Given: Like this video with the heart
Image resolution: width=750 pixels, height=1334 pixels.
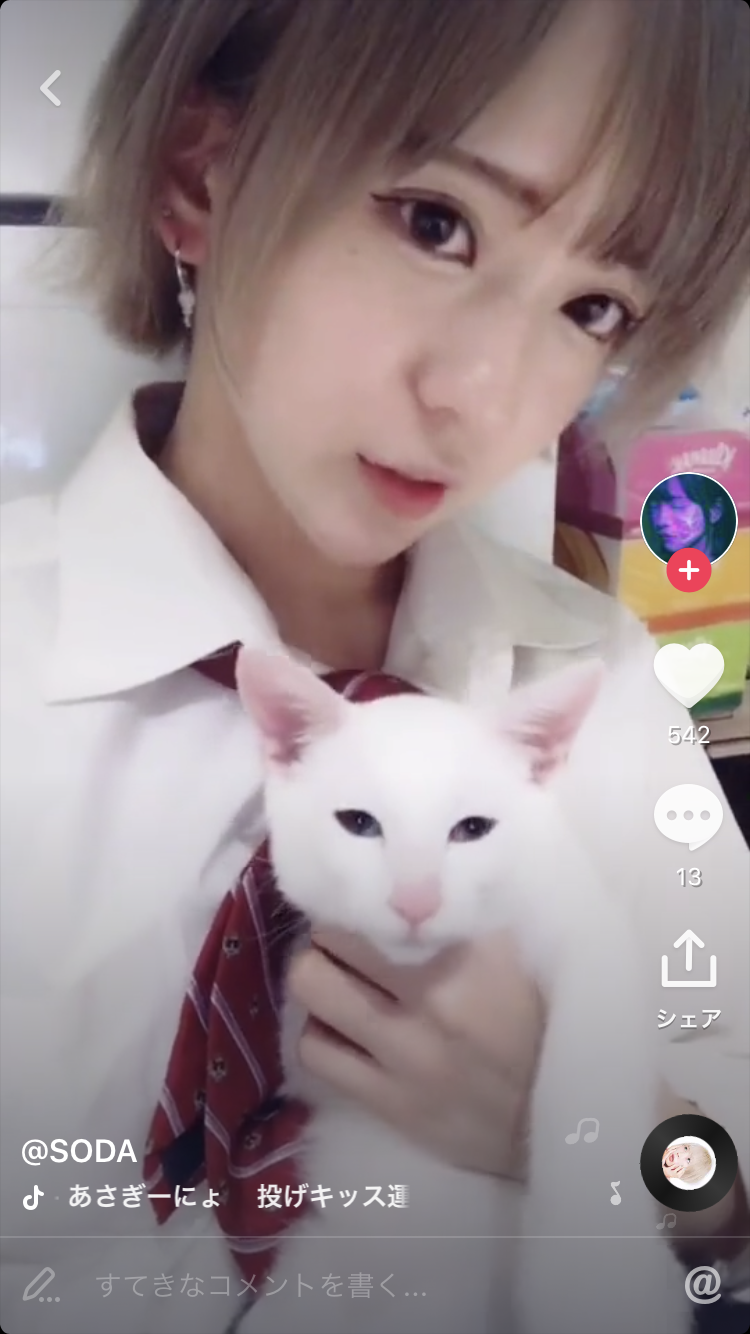Looking at the screenshot, I should pos(688,675).
